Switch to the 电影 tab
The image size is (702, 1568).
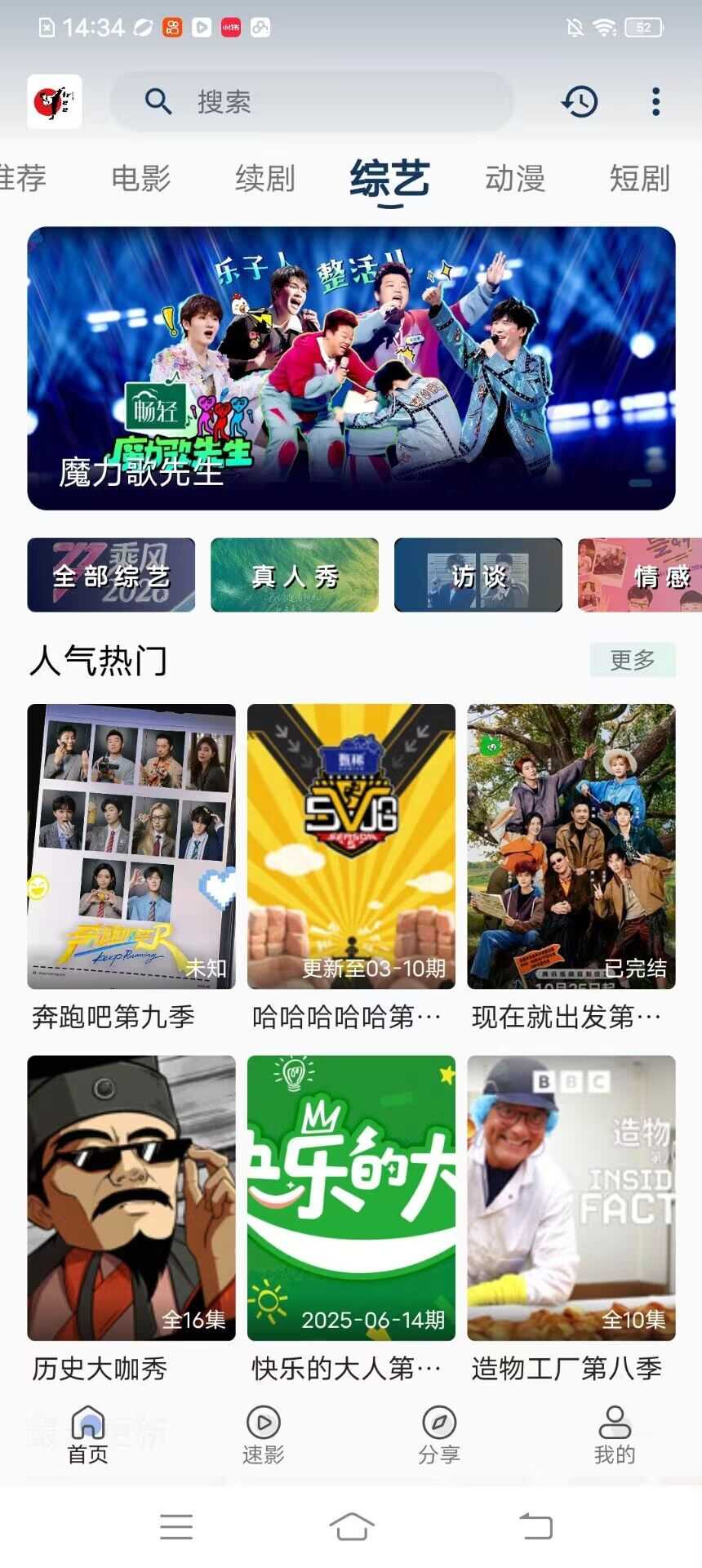(x=141, y=178)
